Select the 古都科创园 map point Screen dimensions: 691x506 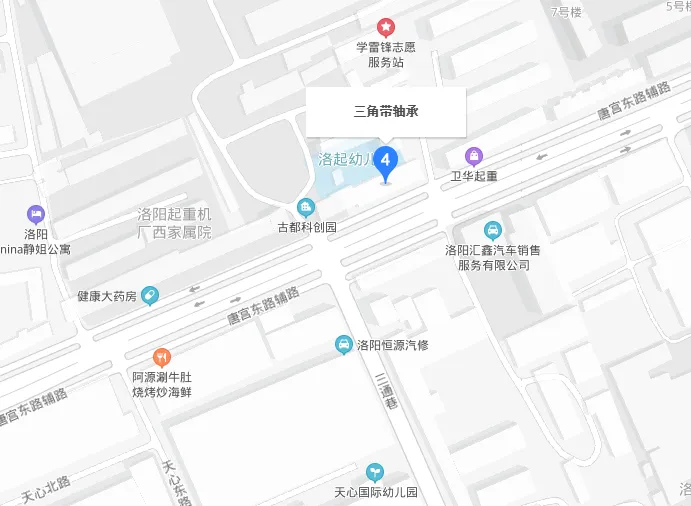tap(306, 208)
